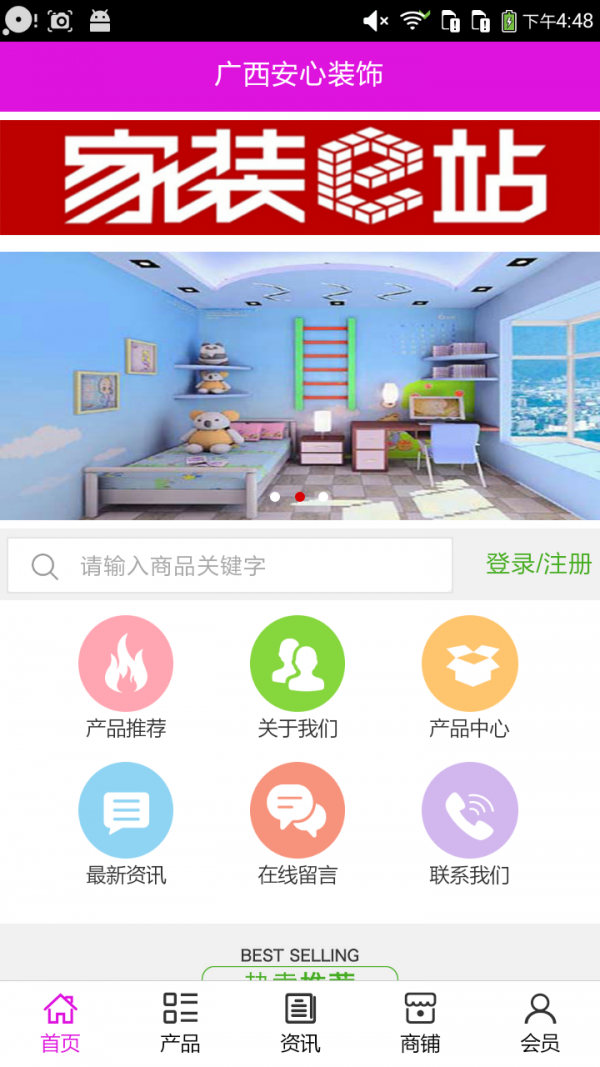Switch to the 会员 tab
The height and width of the screenshot is (1067, 600).
(x=540, y=1022)
